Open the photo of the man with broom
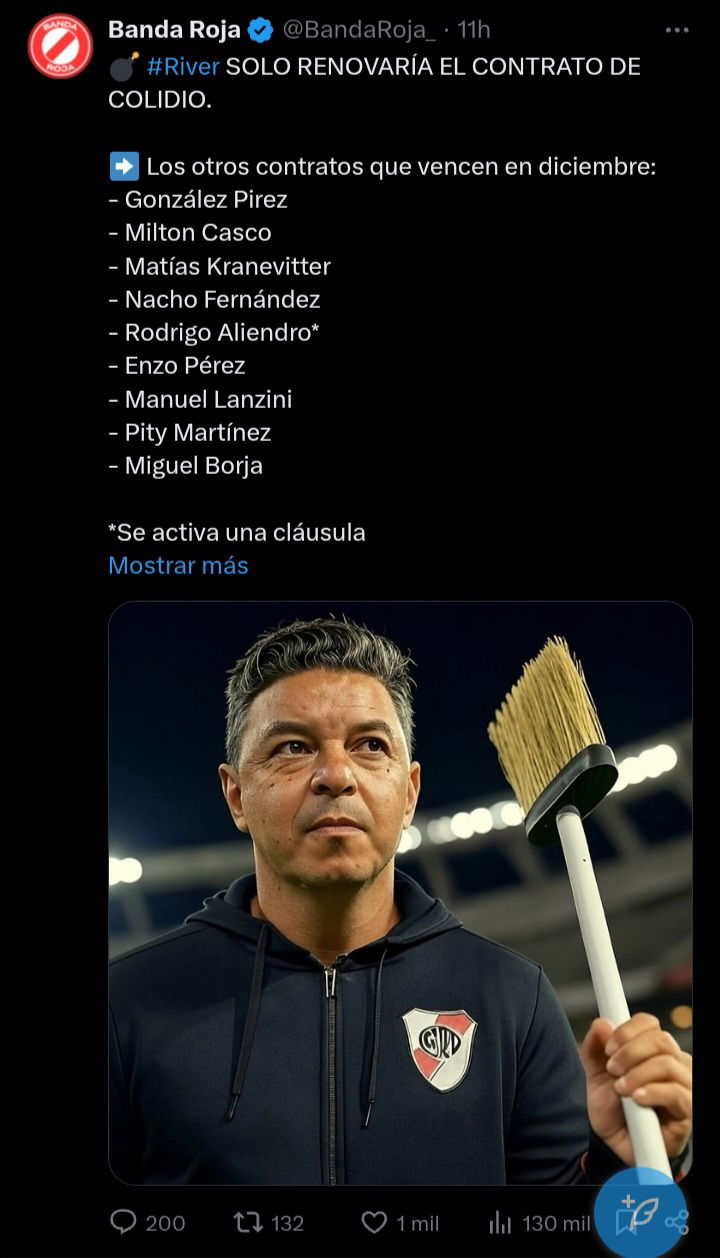The image size is (720, 1258). tap(400, 893)
